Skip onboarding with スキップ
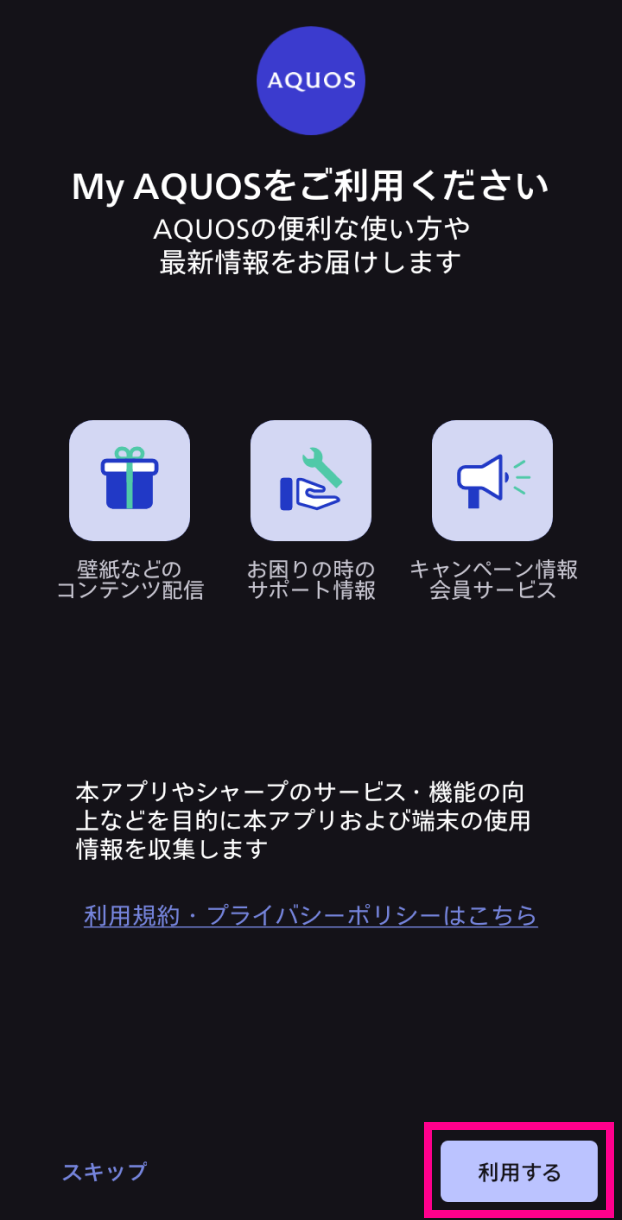622x1220 pixels. 105,1171
